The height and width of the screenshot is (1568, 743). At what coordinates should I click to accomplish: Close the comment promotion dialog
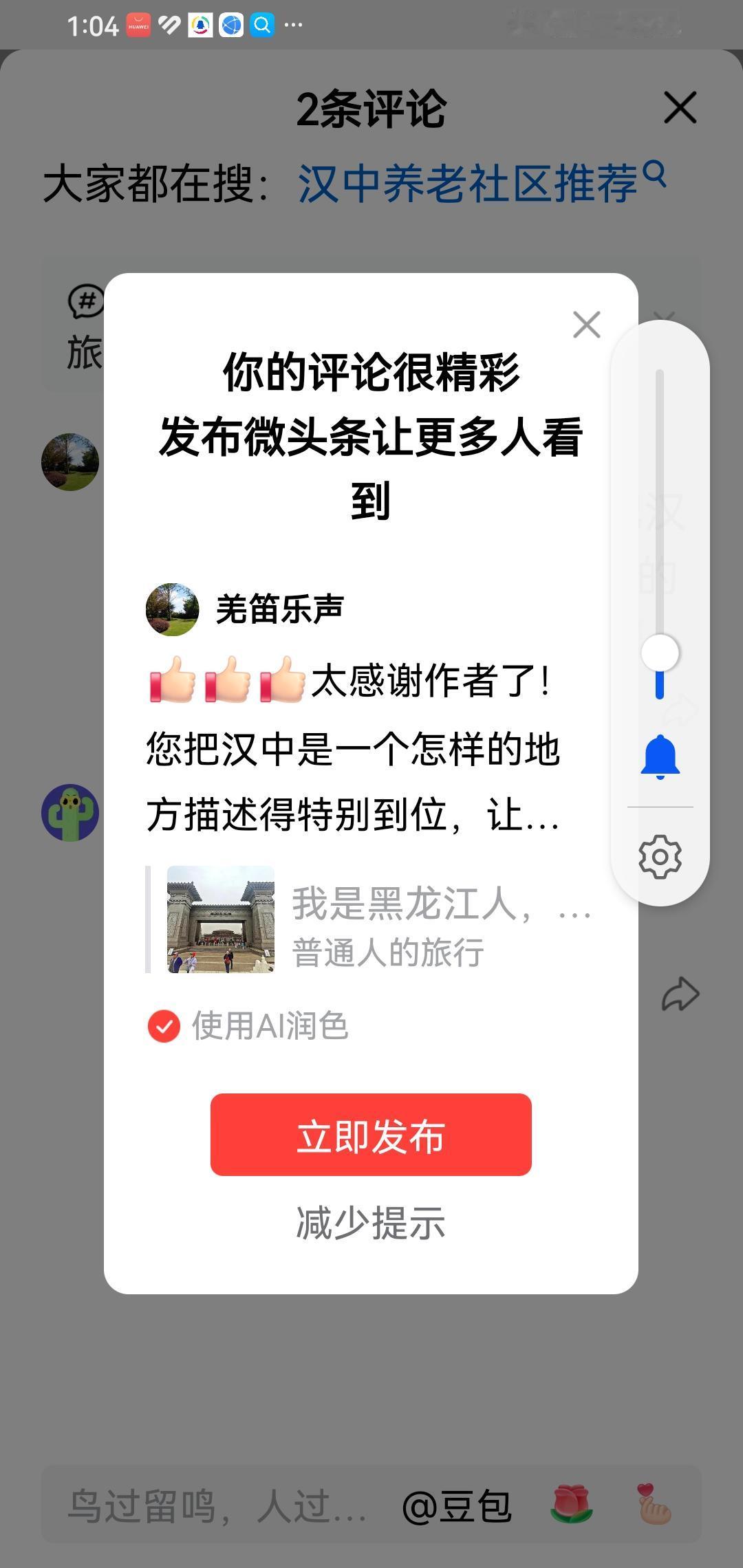click(x=586, y=325)
